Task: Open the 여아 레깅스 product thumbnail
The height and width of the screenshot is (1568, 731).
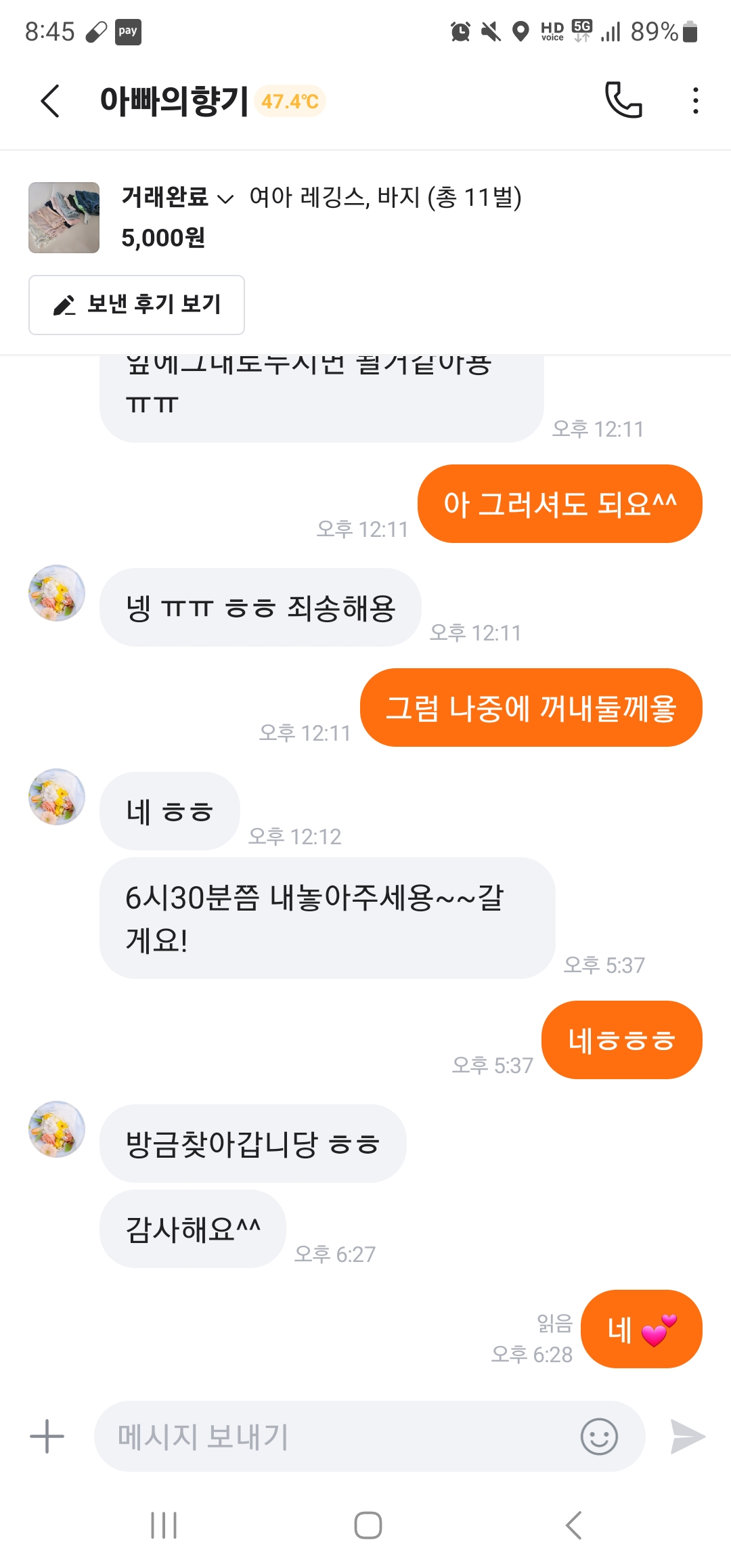Action: click(64, 217)
